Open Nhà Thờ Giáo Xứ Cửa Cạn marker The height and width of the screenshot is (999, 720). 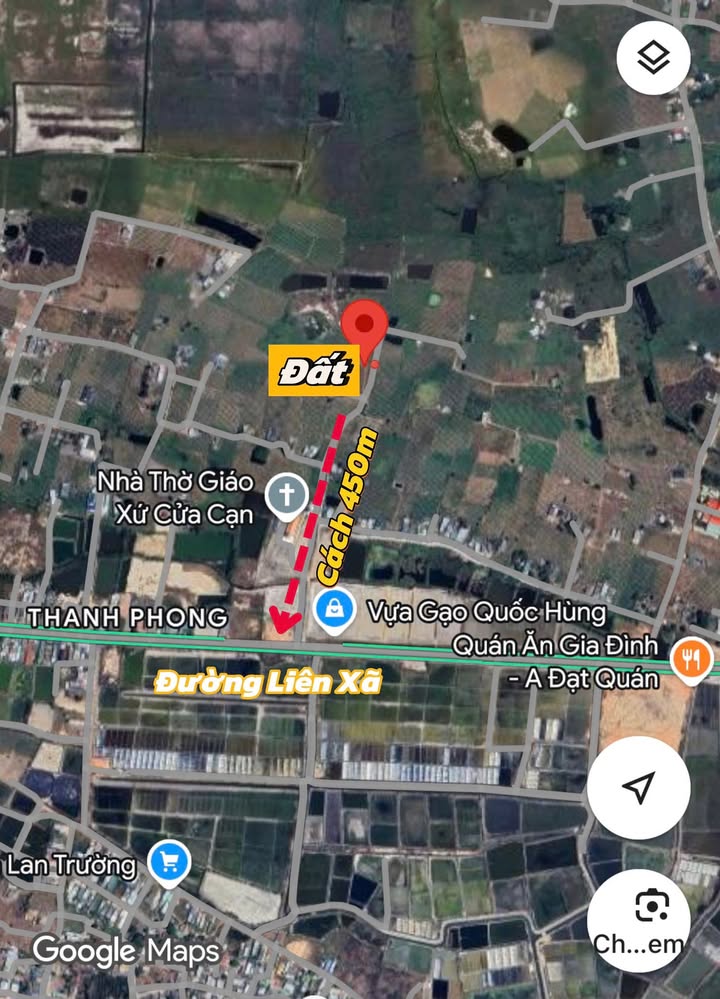(289, 496)
